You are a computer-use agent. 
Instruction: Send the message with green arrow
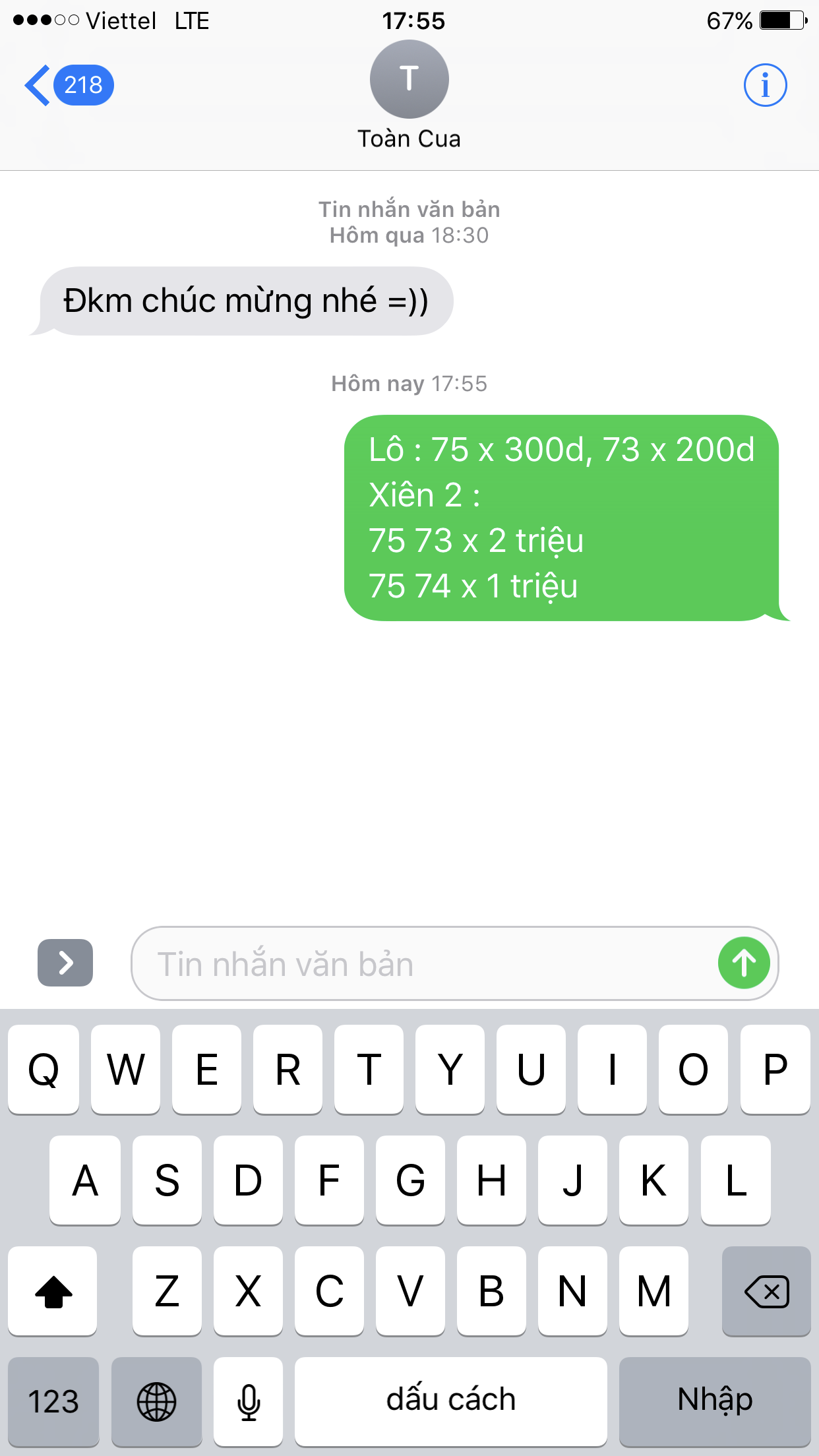click(744, 963)
